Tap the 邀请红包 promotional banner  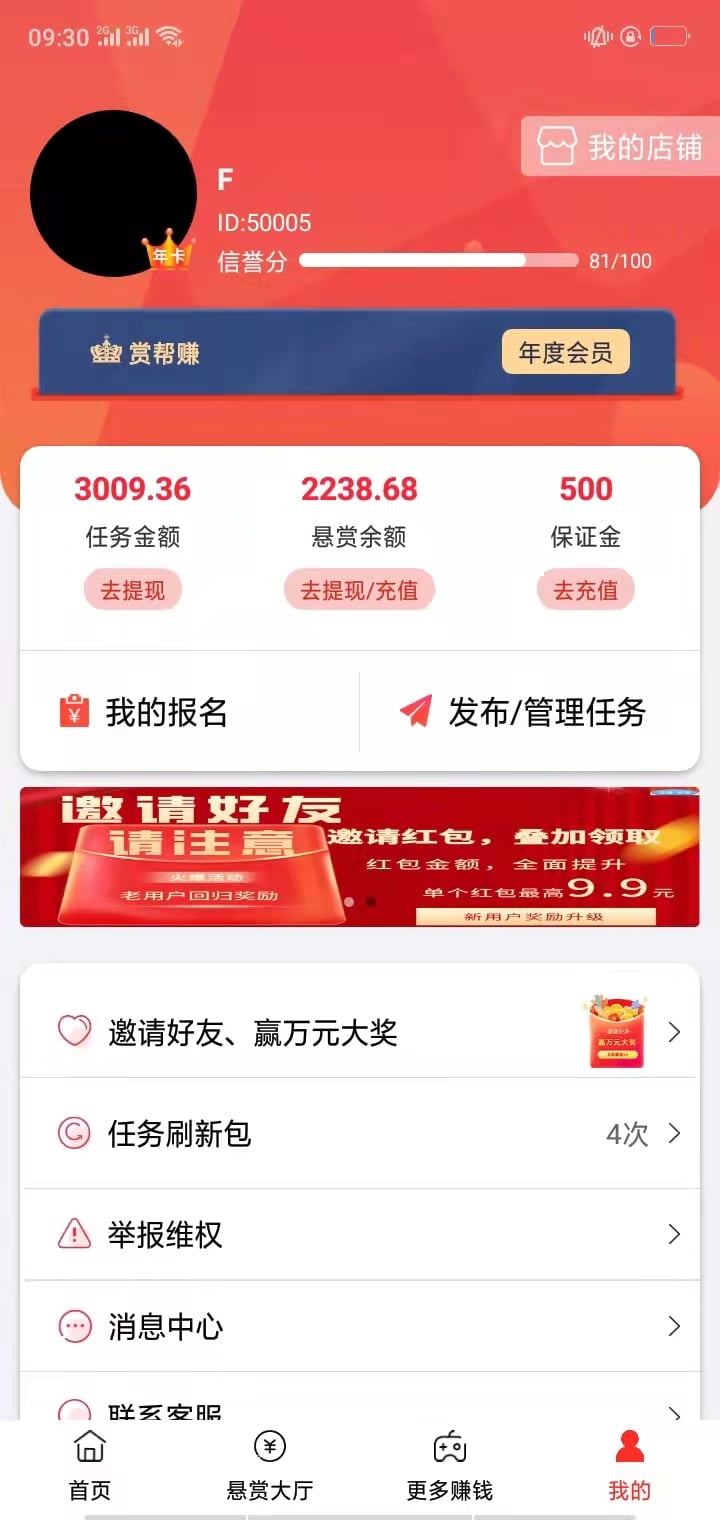click(360, 858)
